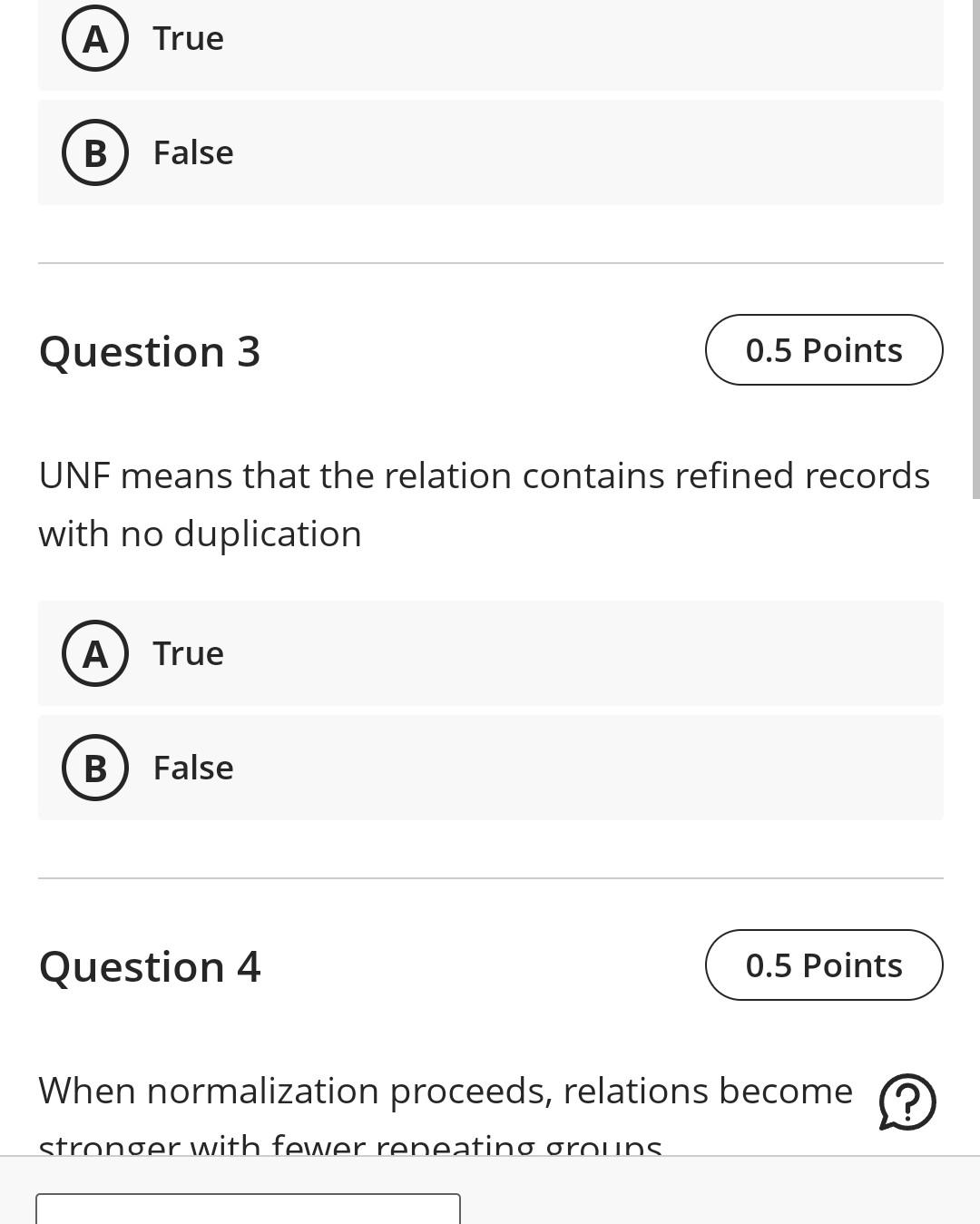980x1224 pixels.
Task: Select True for Question 3
Action: pos(187,652)
